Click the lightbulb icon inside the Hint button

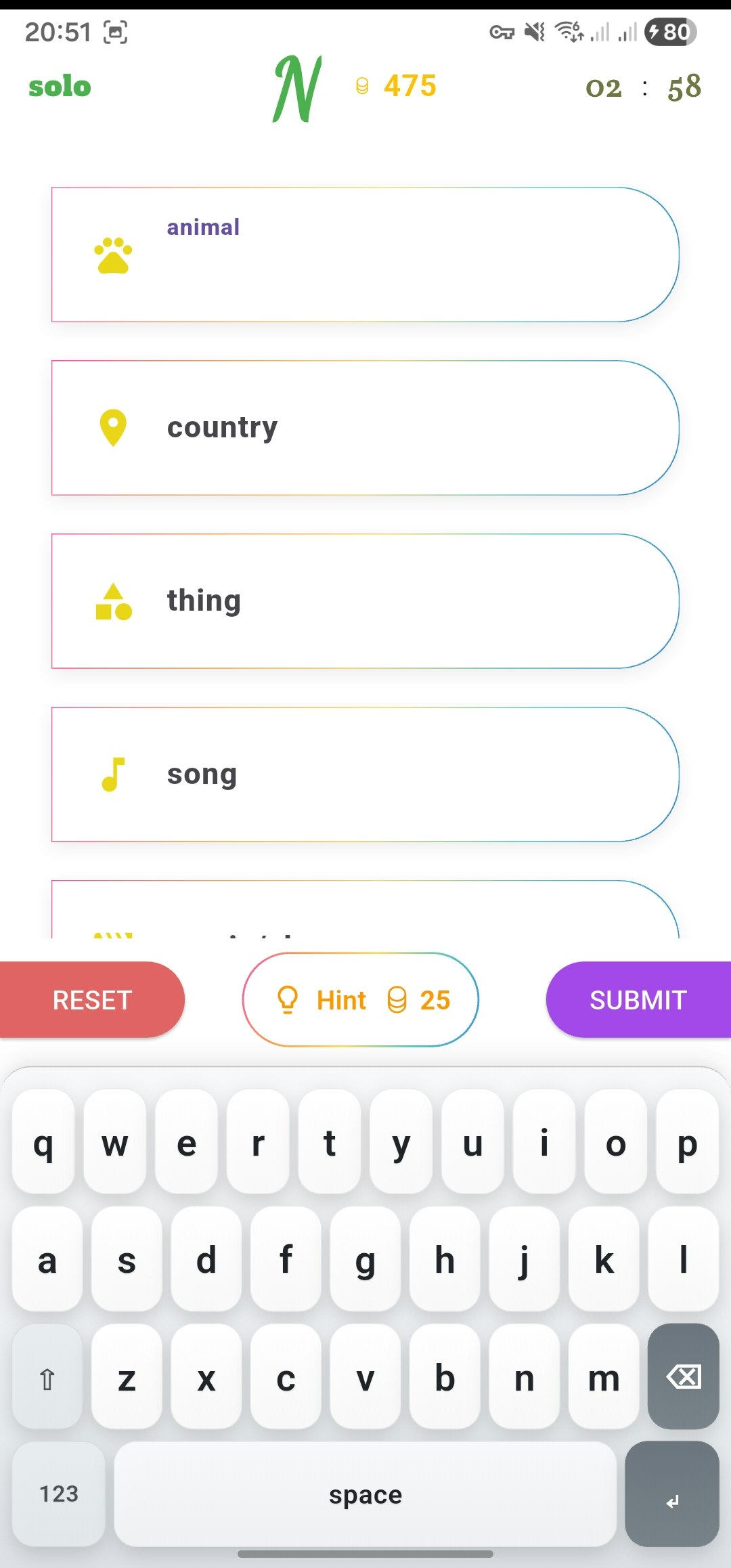288,999
